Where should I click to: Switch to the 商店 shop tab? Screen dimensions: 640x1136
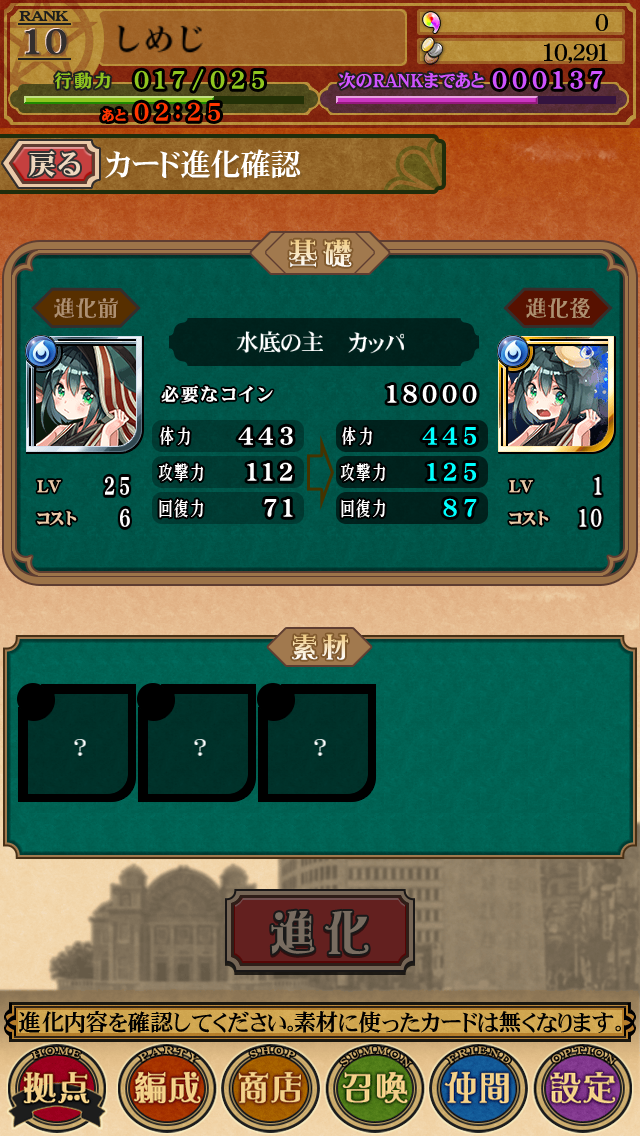click(270, 1088)
